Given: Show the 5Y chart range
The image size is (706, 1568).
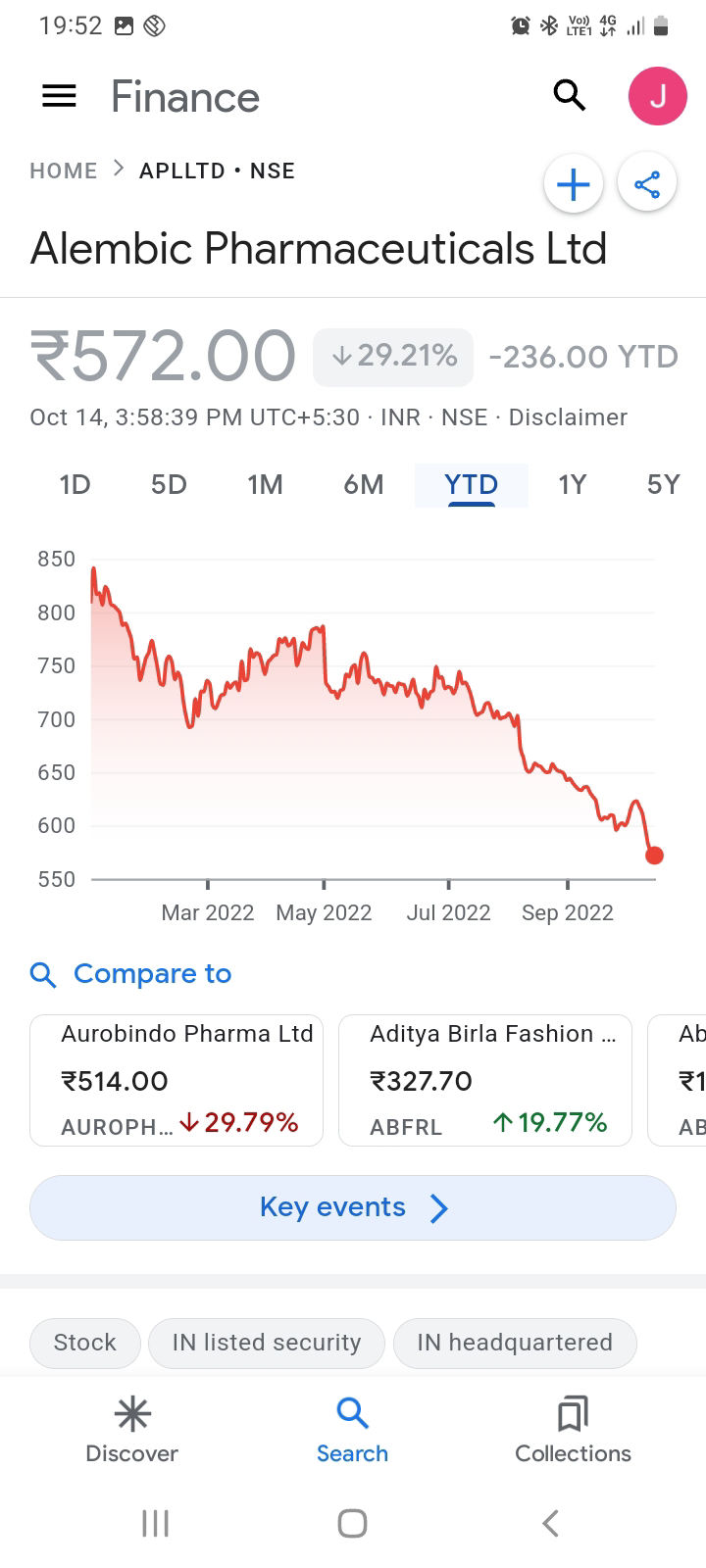Looking at the screenshot, I should coord(663,485).
